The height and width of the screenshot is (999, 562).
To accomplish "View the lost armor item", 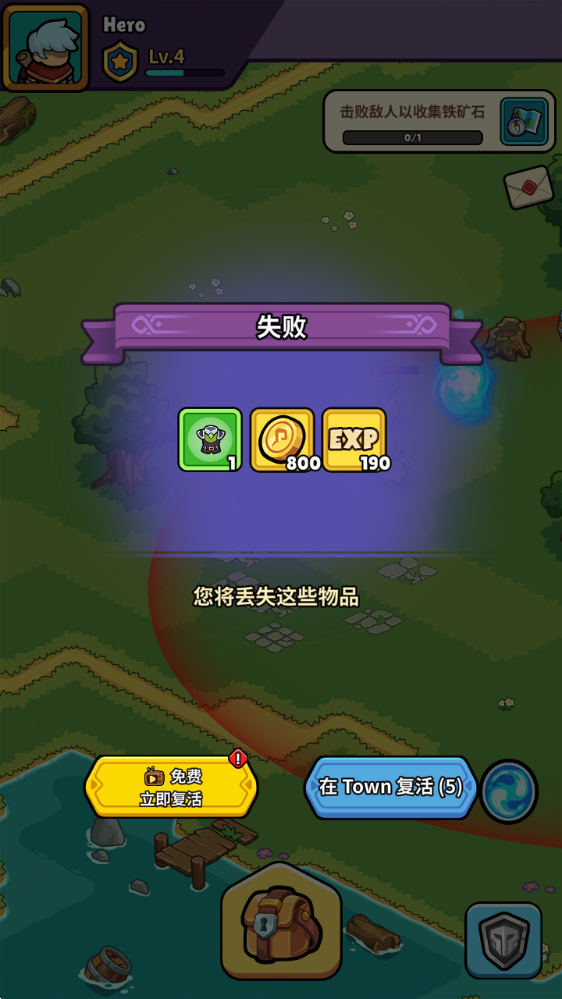I will click(x=210, y=440).
